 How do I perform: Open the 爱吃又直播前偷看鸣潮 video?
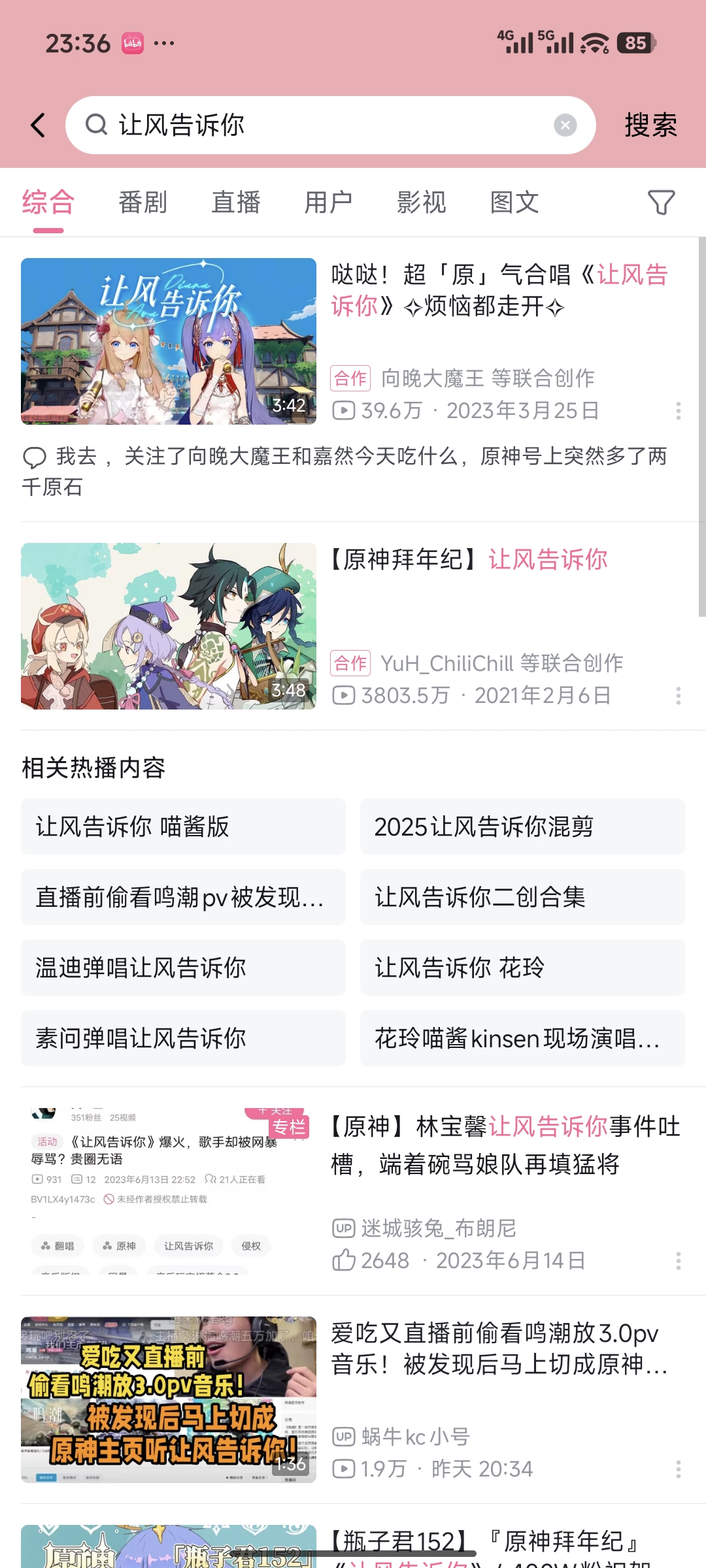(169, 1399)
